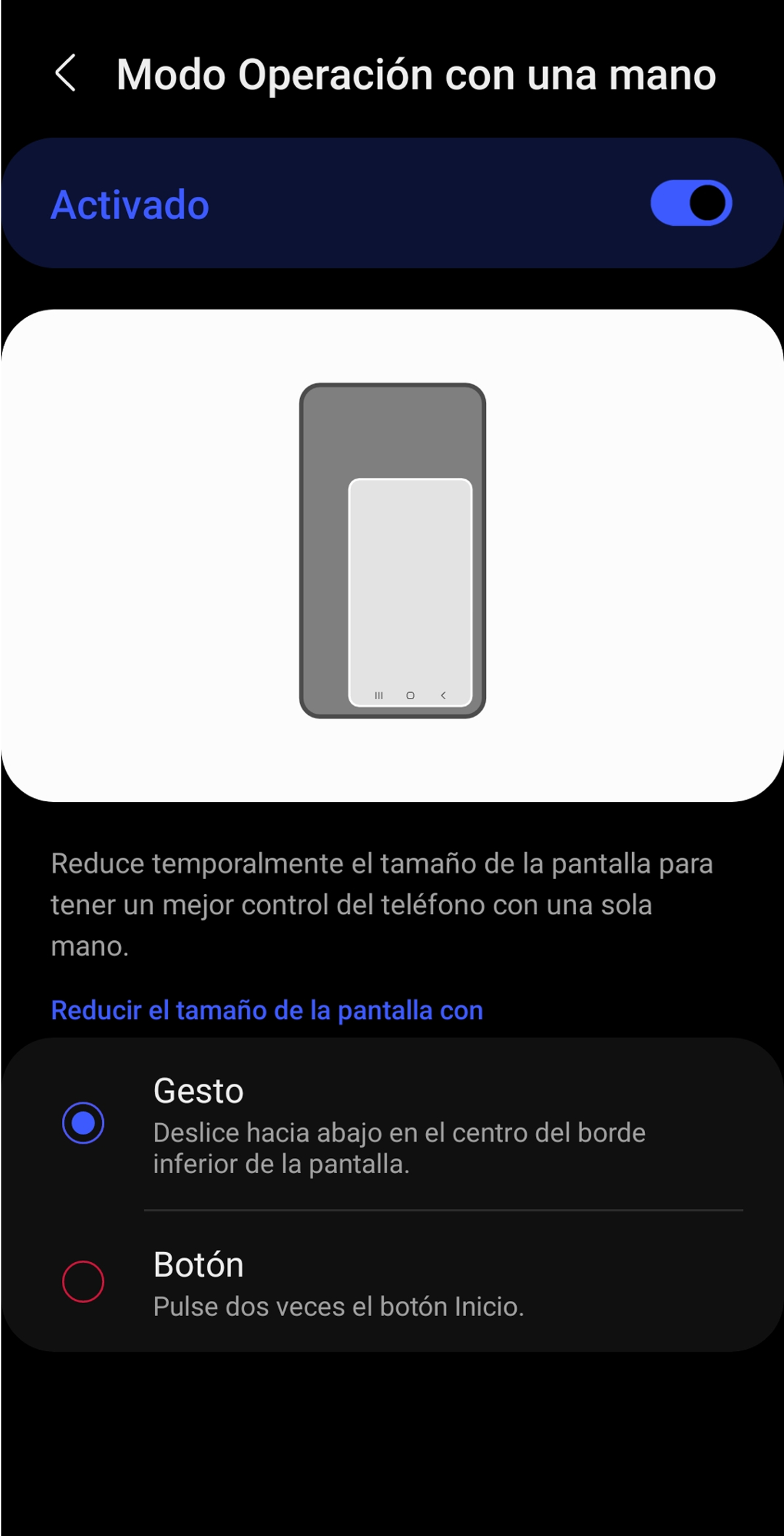Tap the navigation bar in the mini screen preview

(x=411, y=694)
